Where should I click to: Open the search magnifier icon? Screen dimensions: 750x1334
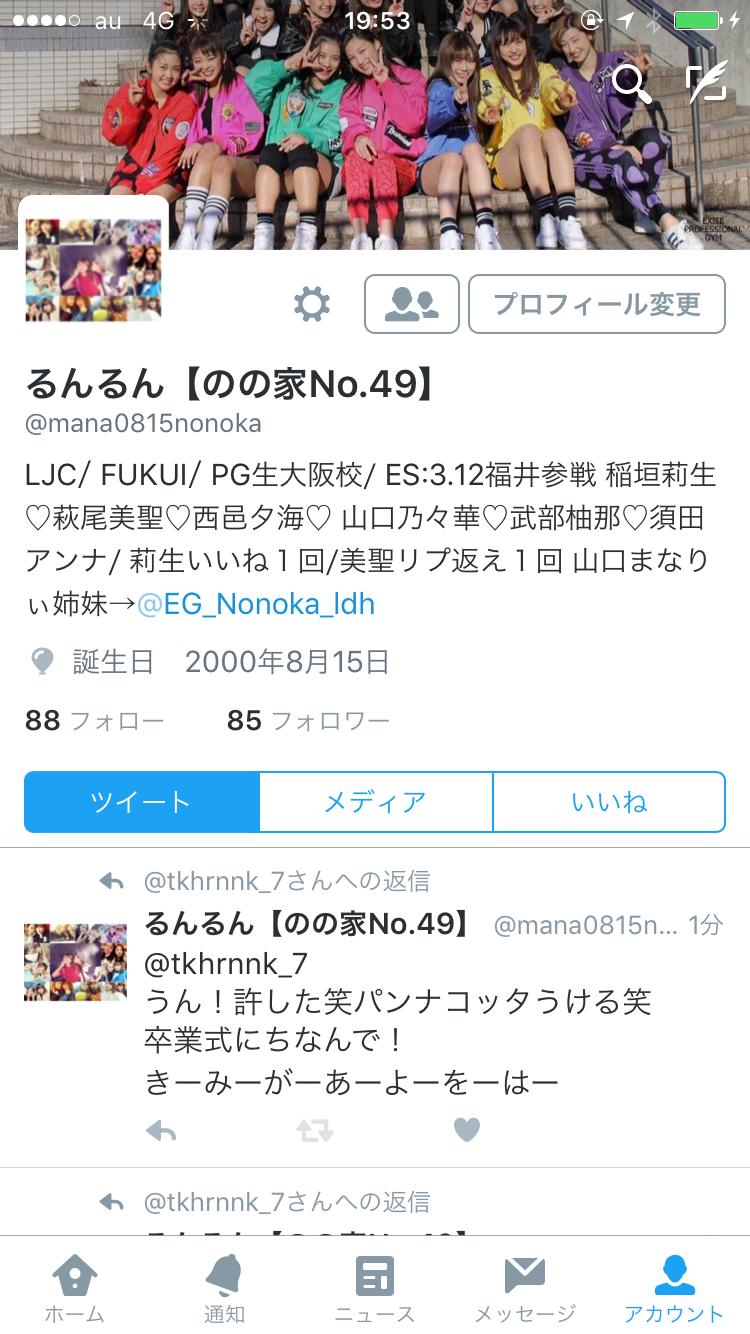pos(631,84)
